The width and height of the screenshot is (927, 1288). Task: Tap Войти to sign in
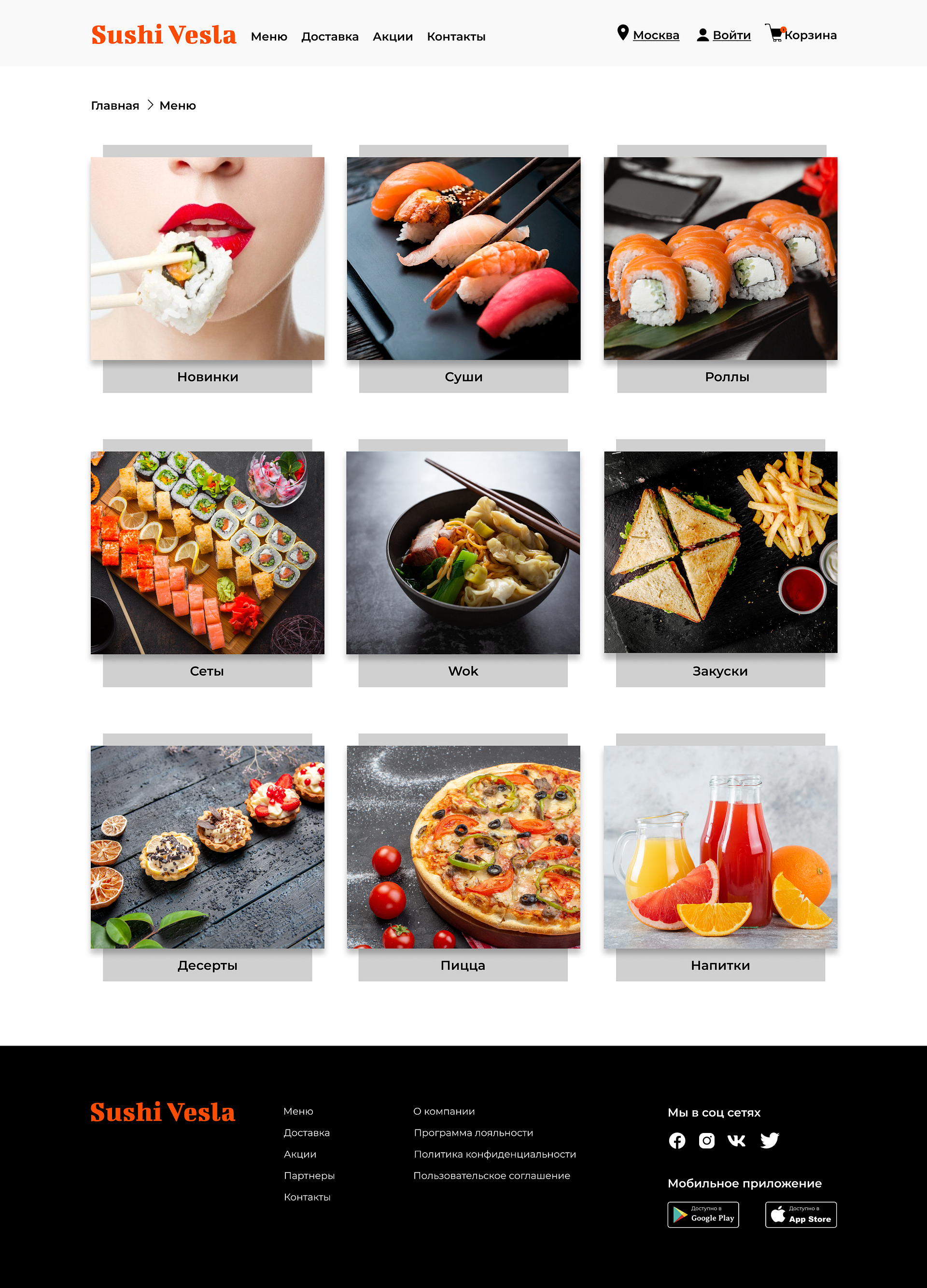(x=730, y=35)
